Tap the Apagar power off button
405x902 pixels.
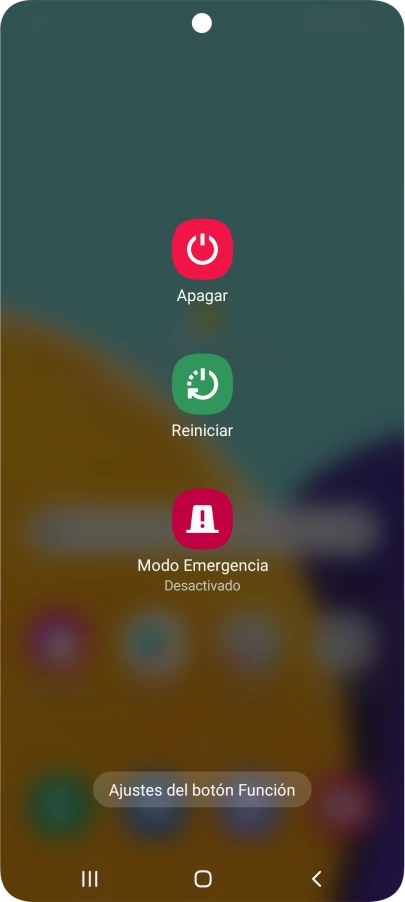202,249
